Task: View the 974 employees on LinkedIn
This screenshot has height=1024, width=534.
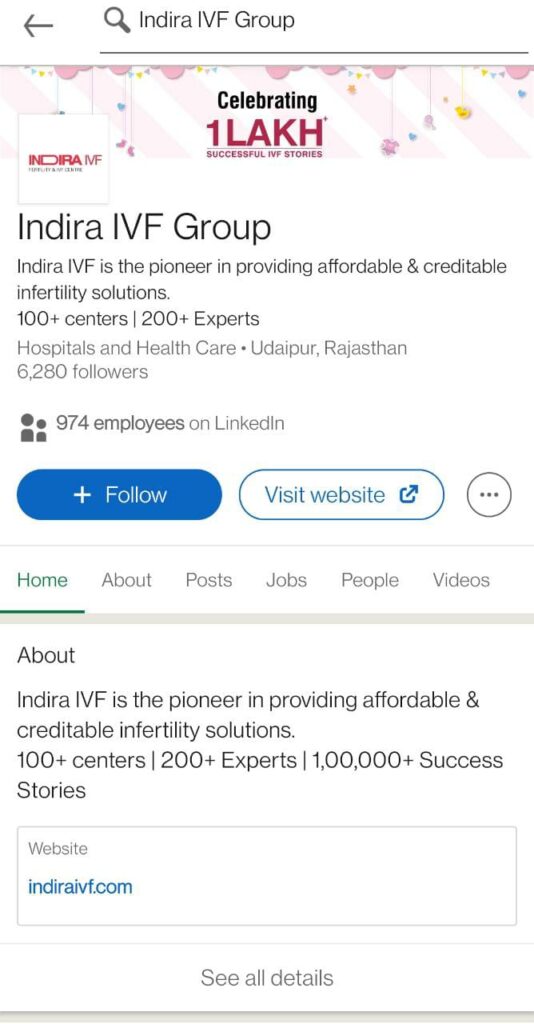Action: coord(152,424)
